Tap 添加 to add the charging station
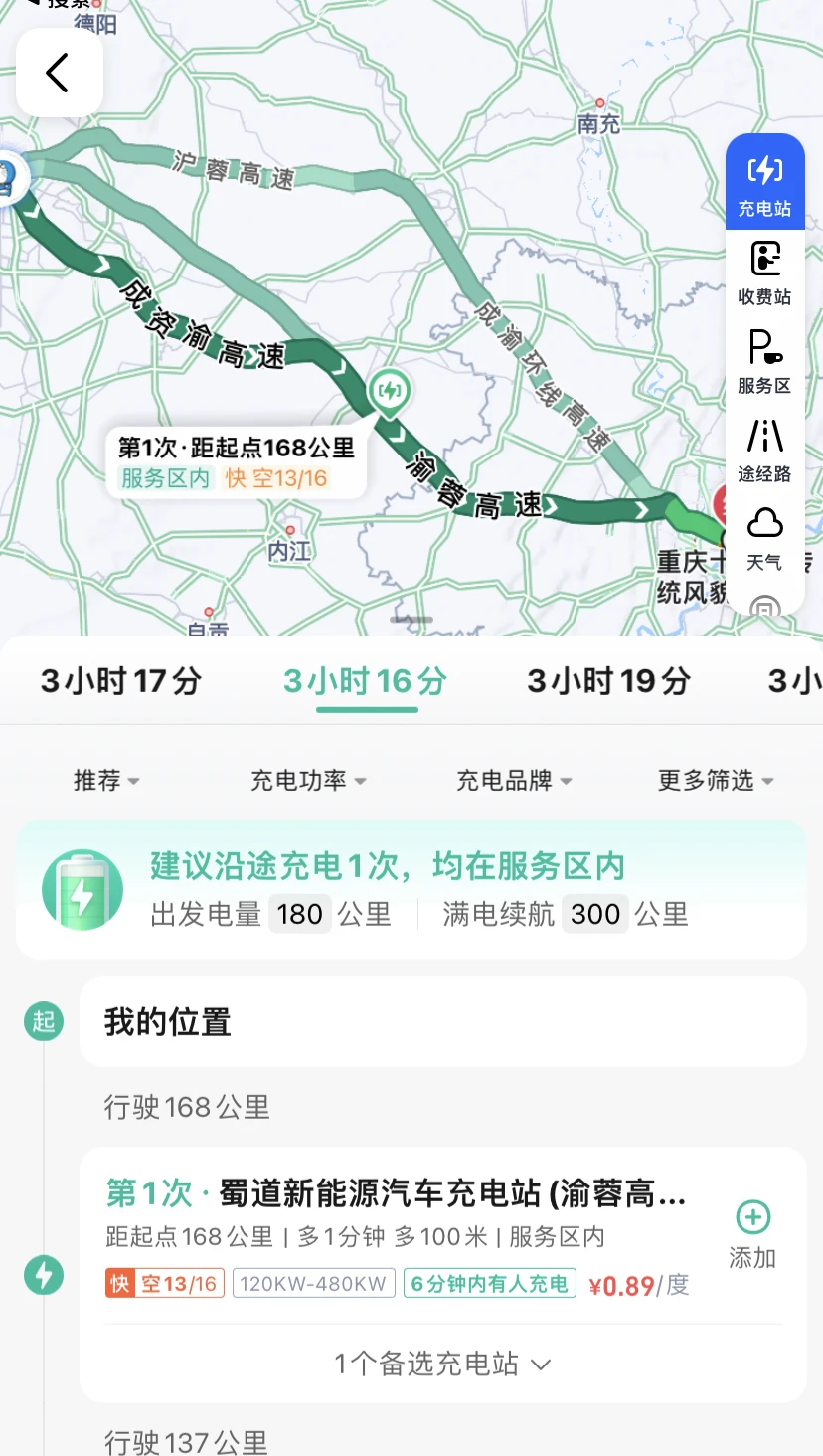This screenshot has height=1456, width=823. click(x=752, y=1235)
